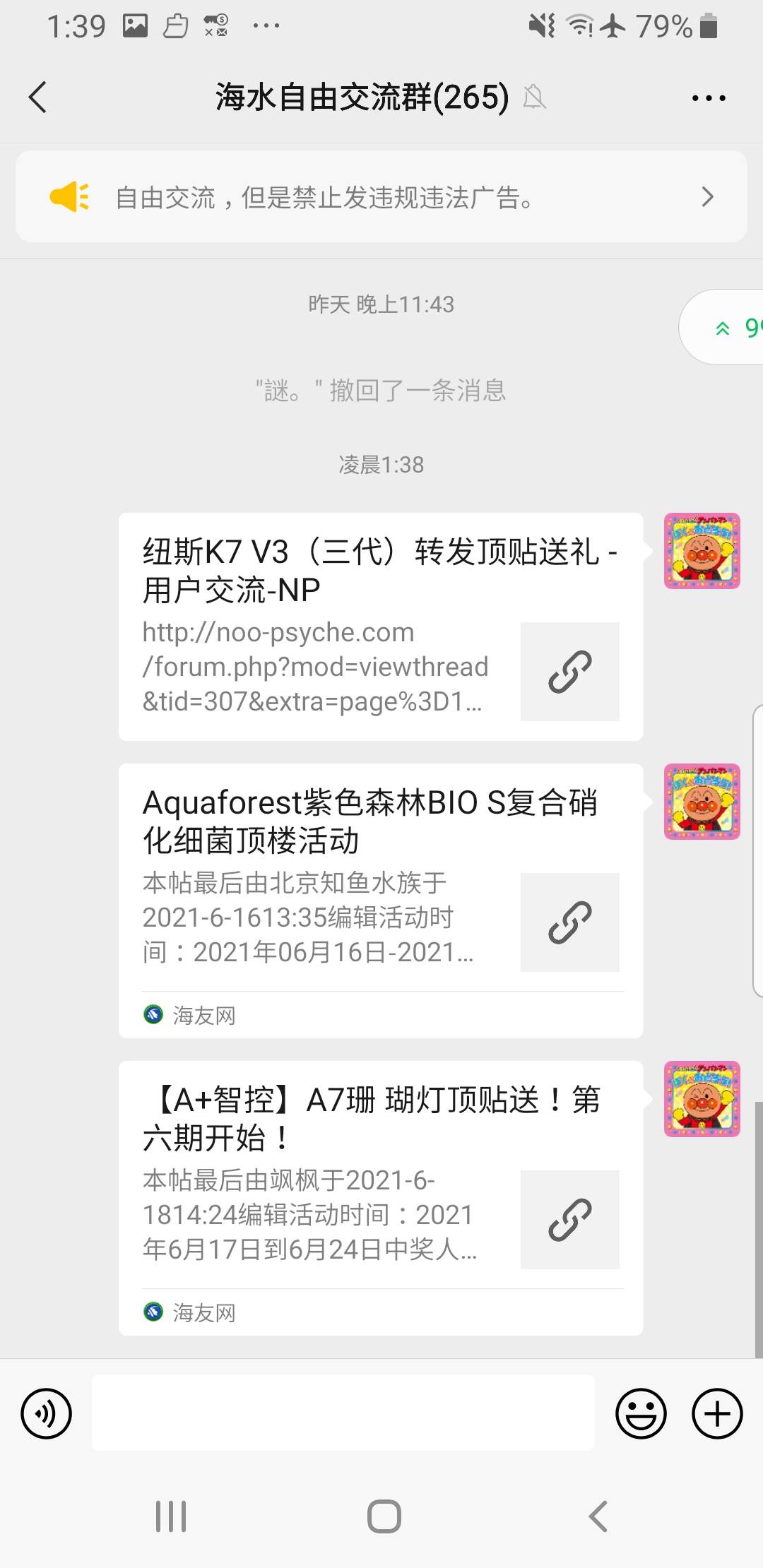The height and width of the screenshot is (1568, 763).
Task: Tap the sender avatar beside the 纽斯K7 message
Action: coord(702,551)
